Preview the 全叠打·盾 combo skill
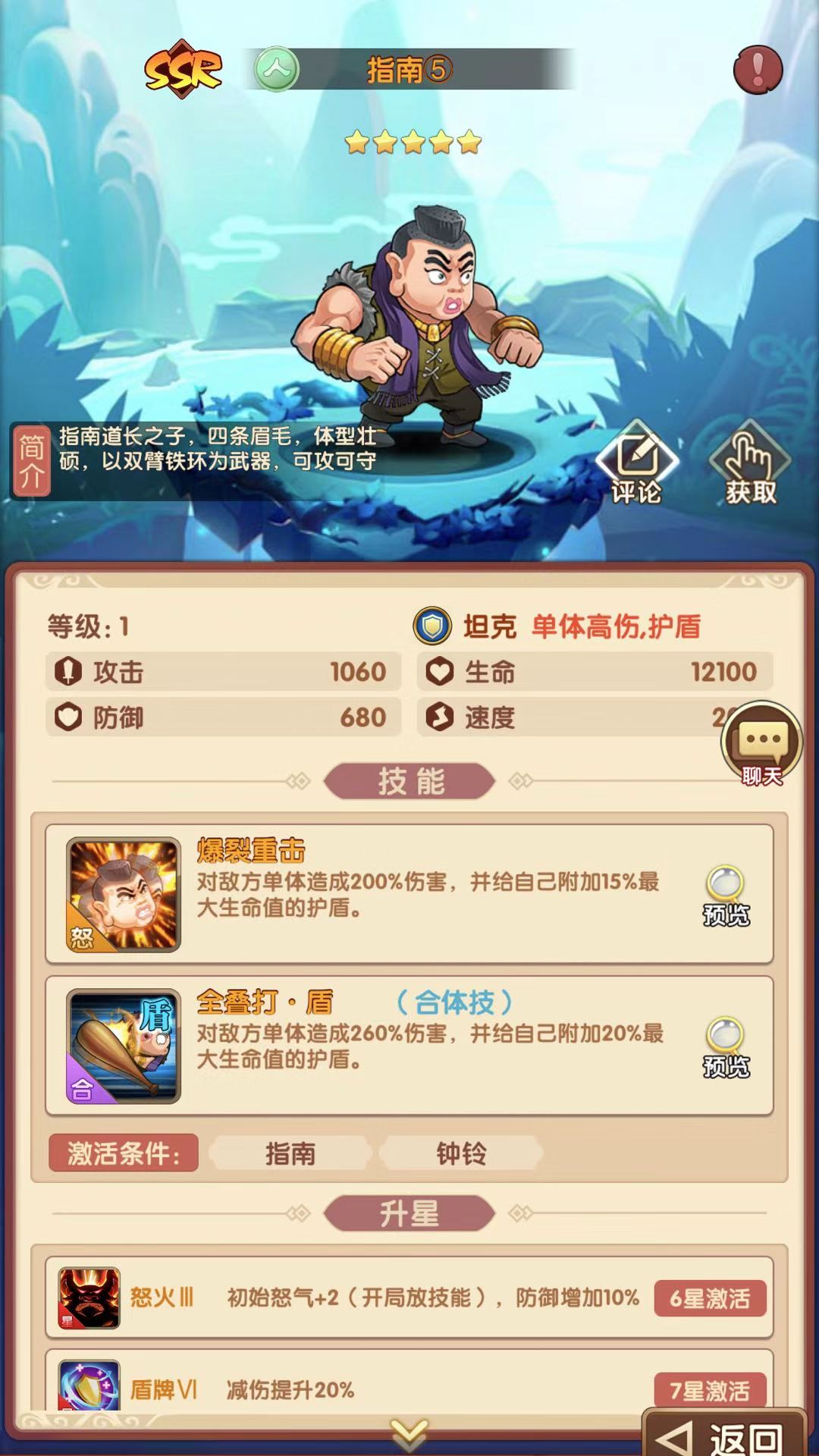Image resolution: width=819 pixels, height=1456 pixels. tap(726, 1046)
